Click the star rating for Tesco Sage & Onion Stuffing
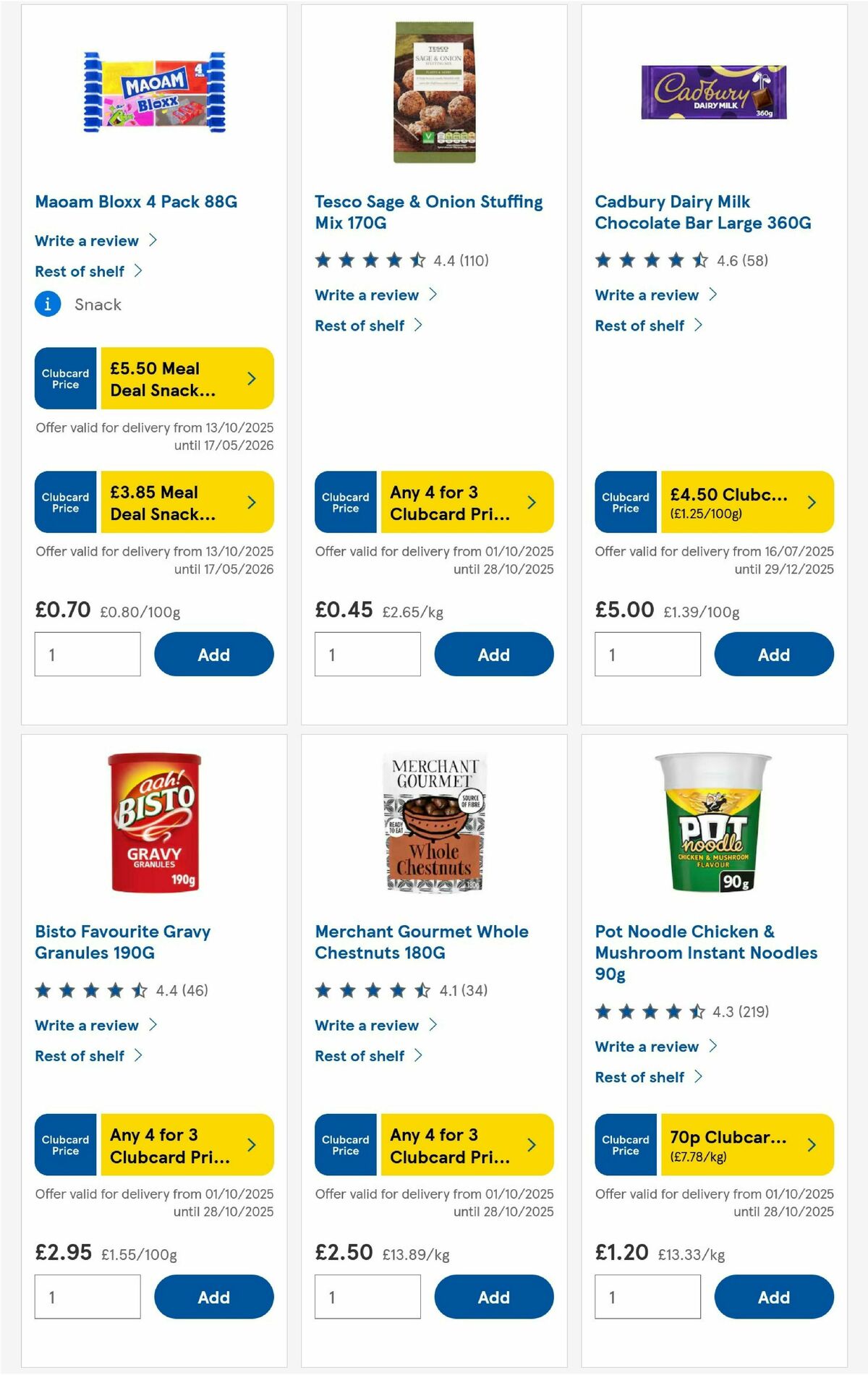Screen dimensions: 868x1375 (370, 261)
